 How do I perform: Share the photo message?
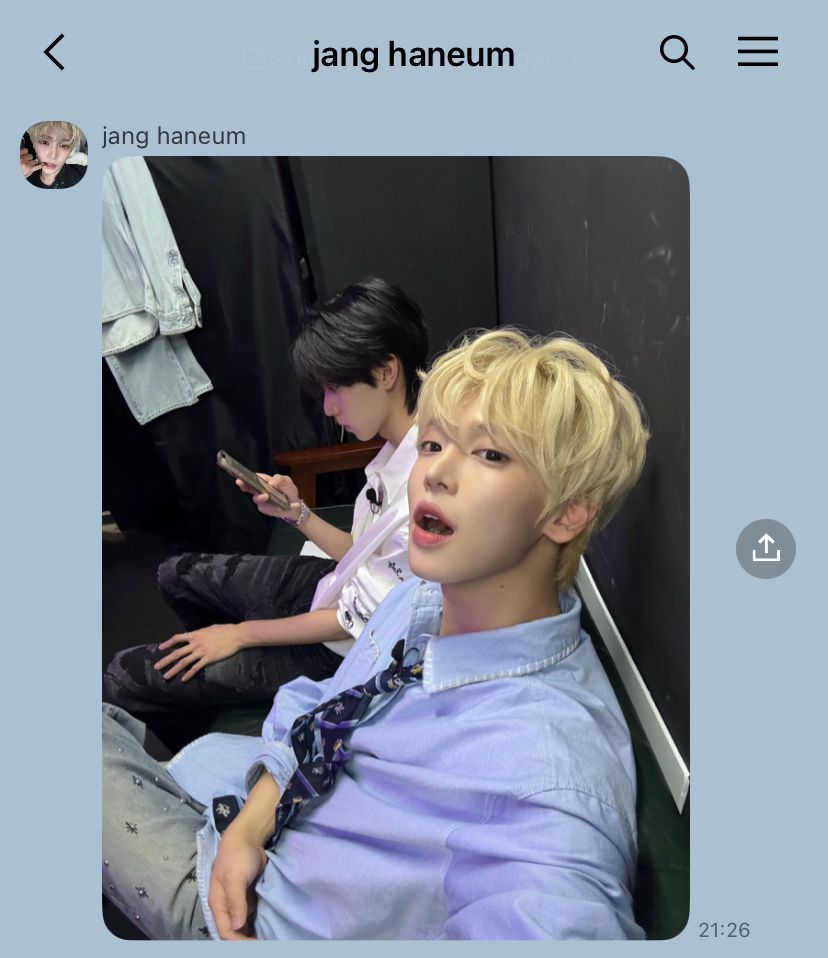pyautogui.click(x=765, y=548)
